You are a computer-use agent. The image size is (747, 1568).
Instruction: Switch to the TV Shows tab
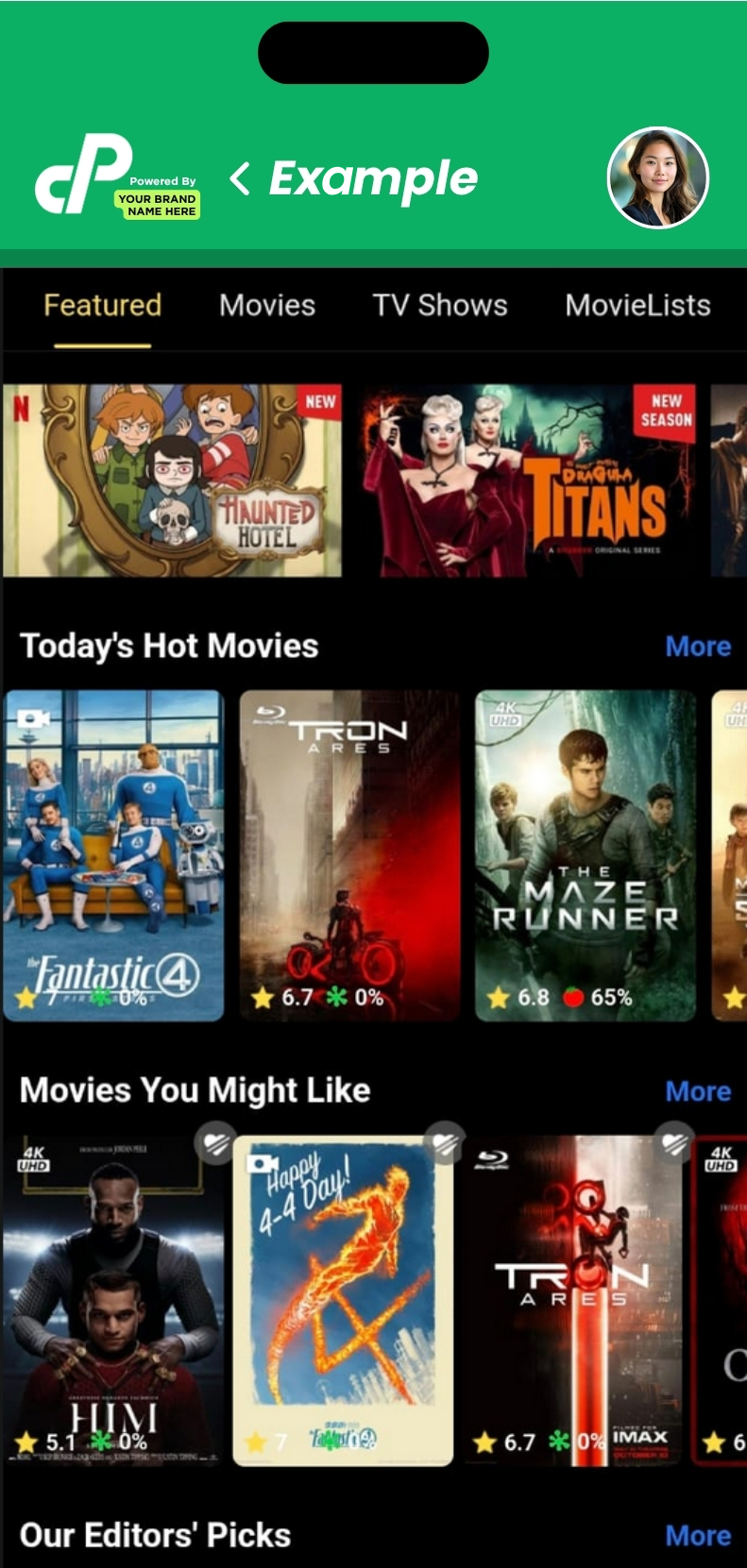439,305
